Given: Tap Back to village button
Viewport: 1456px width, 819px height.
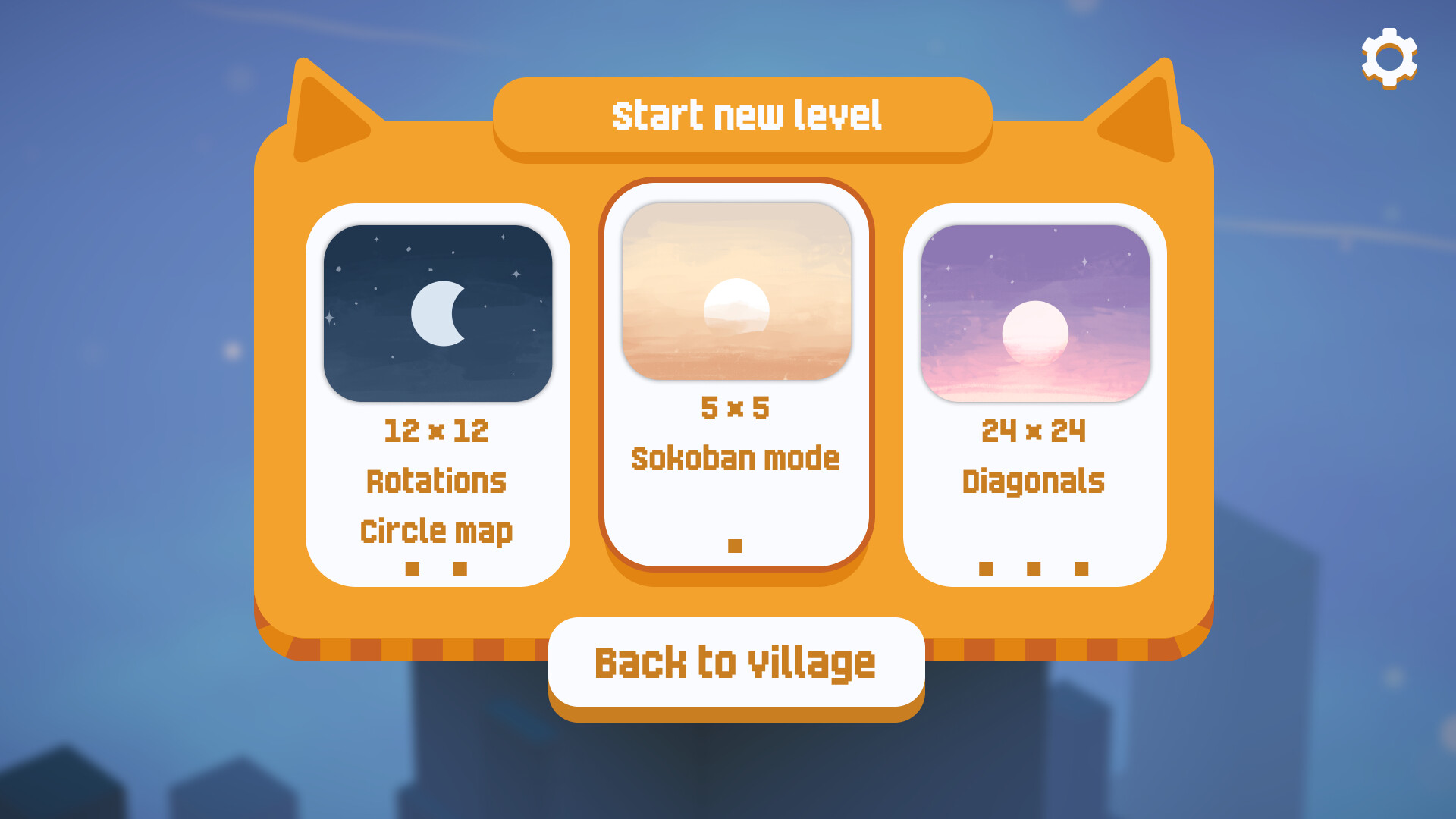Looking at the screenshot, I should pyautogui.click(x=736, y=663).
